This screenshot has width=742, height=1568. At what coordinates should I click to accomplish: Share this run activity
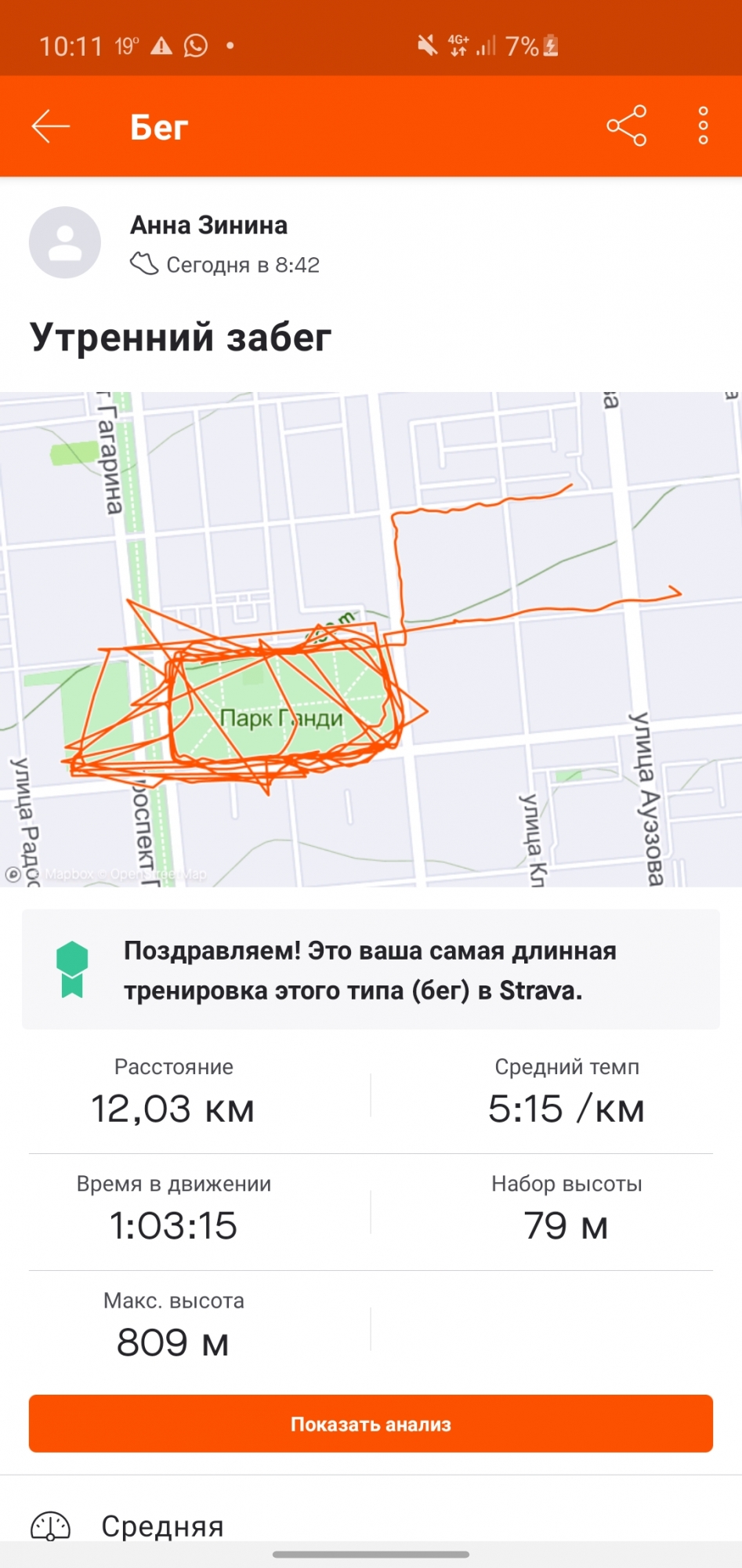[x=626, y=125]
